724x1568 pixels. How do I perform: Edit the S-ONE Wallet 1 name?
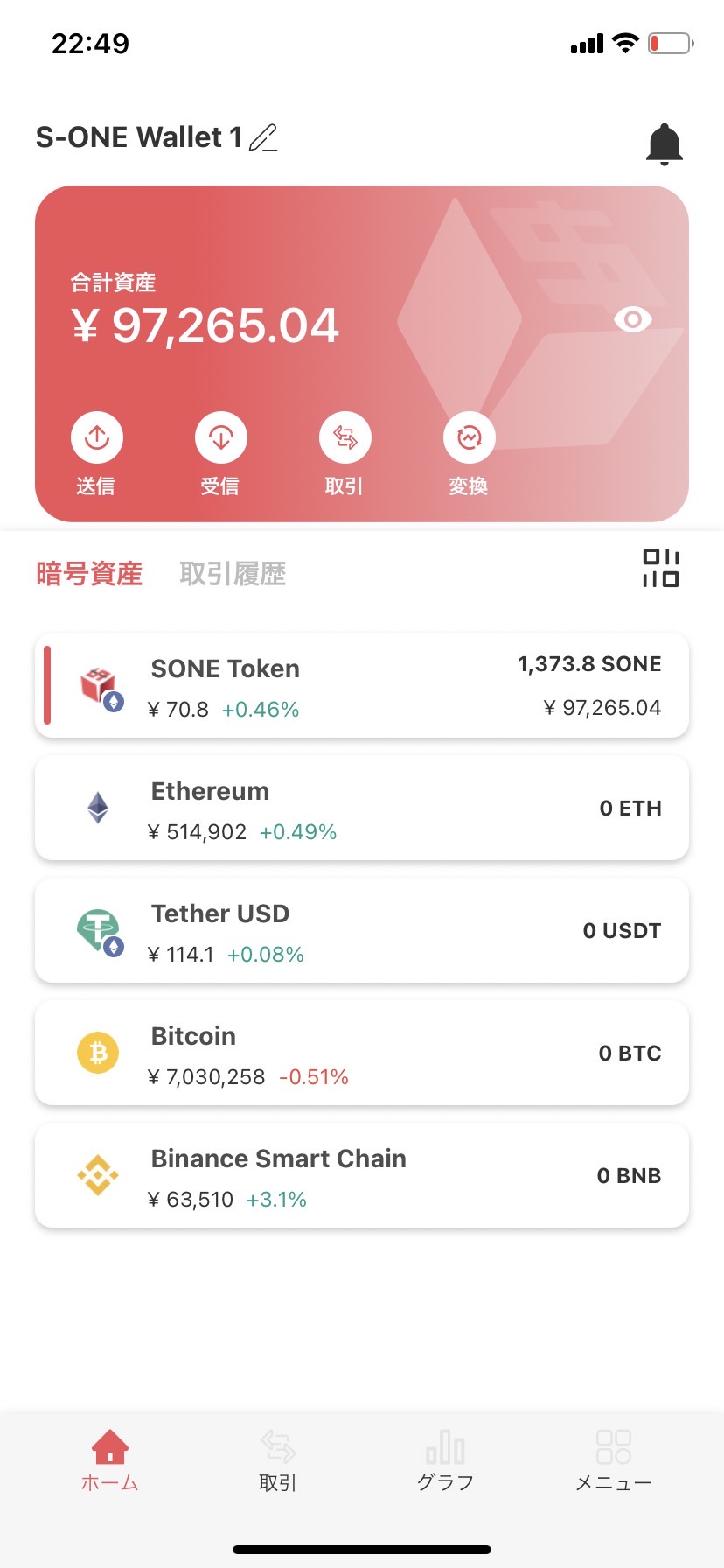click(x=263, y=137)
